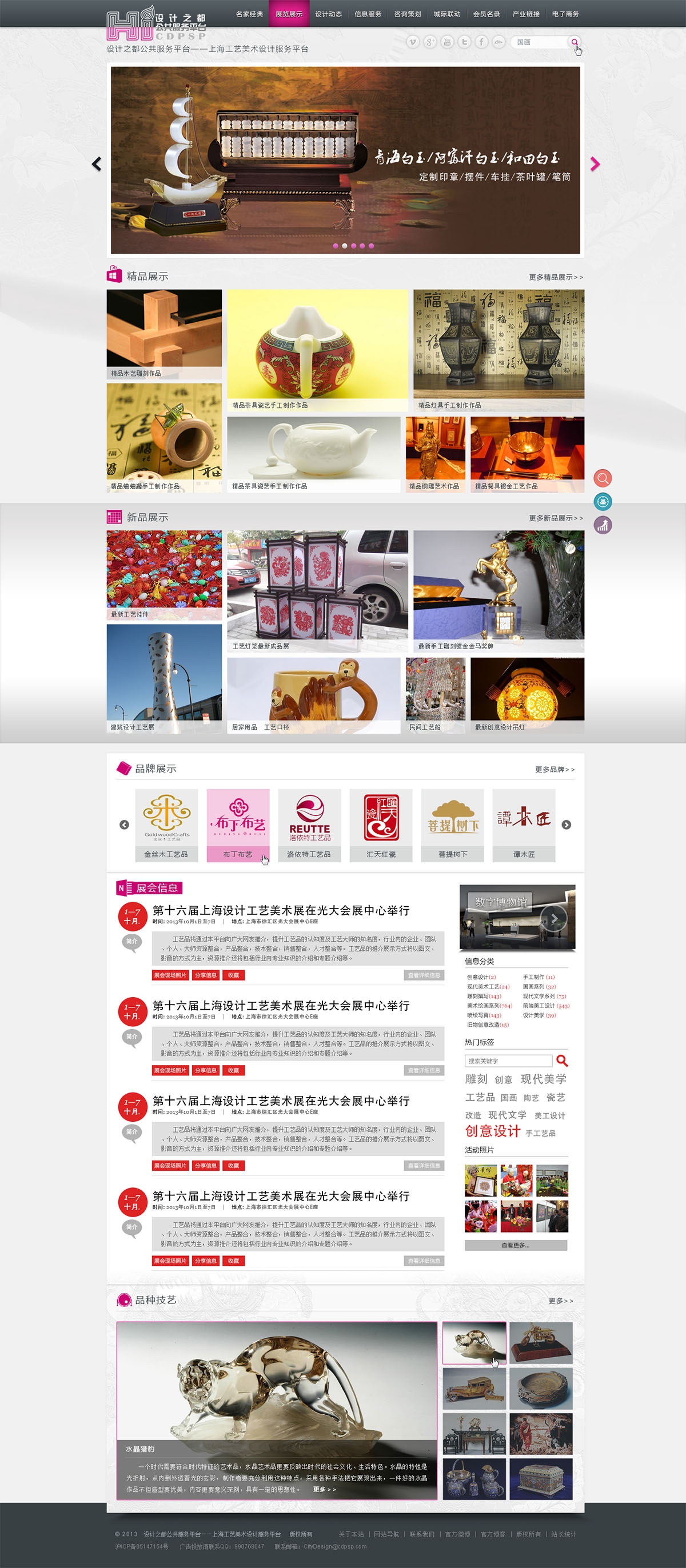The image size is (686, 1568).
Task: Go to 电子商务 in top navigation
Action: [x=565, y=14]
